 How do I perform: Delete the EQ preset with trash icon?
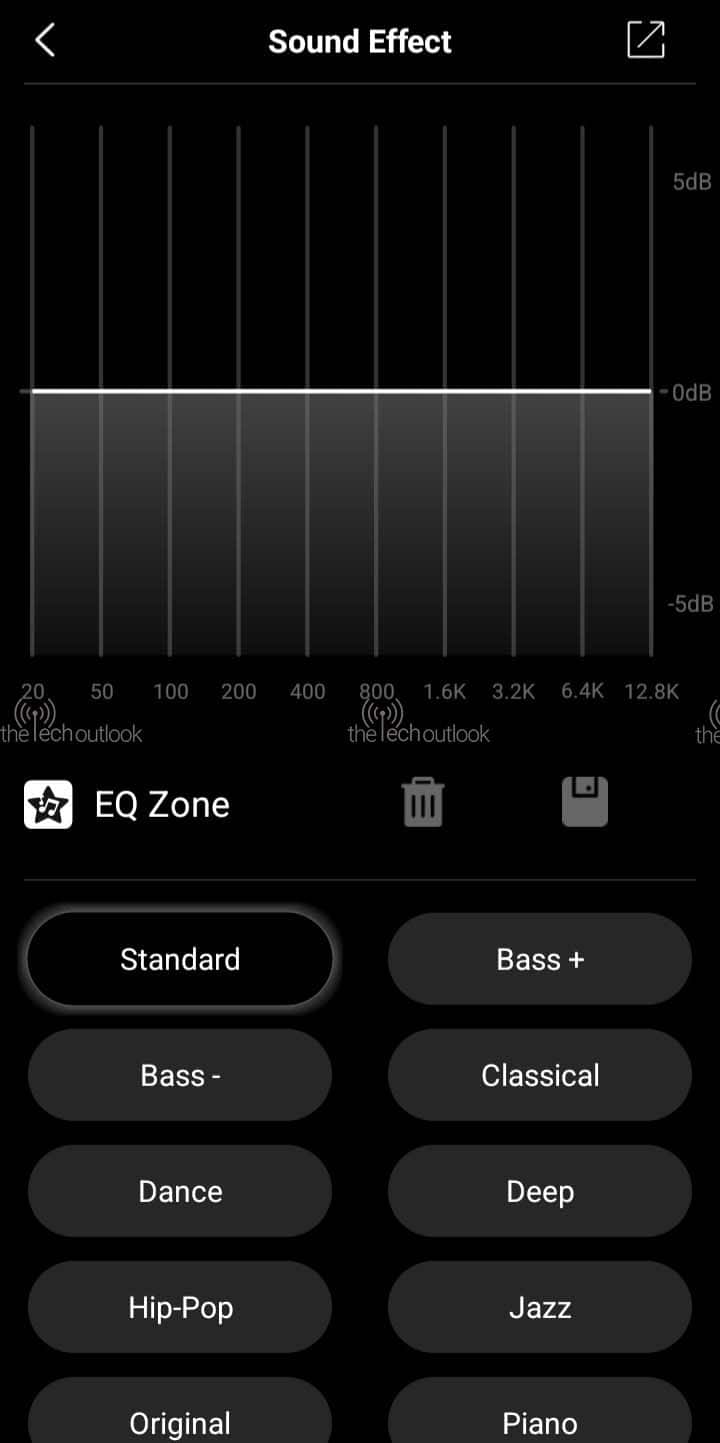click(423, 802)
